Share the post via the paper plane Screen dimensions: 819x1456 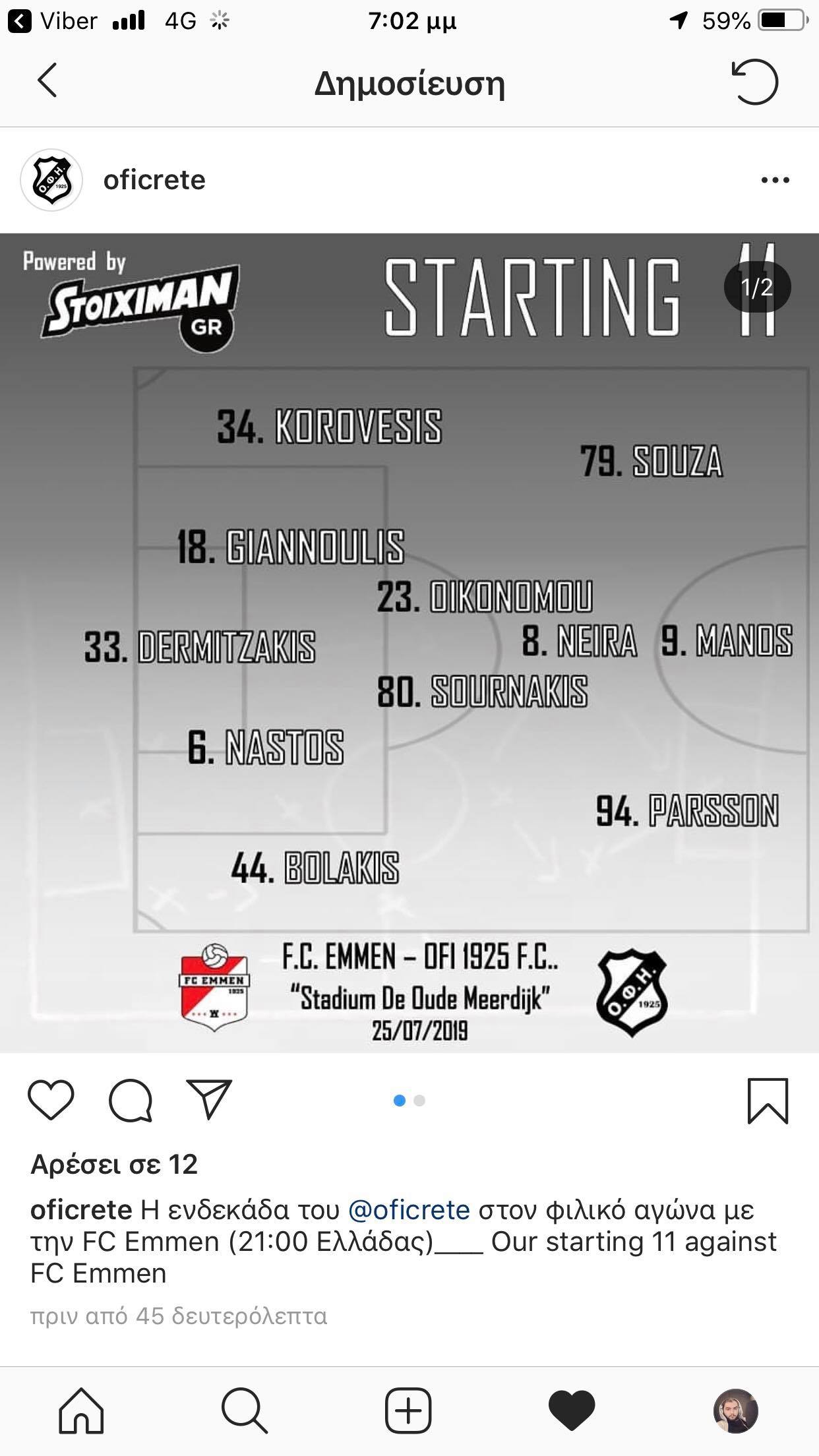click(x=210, y=1099)
